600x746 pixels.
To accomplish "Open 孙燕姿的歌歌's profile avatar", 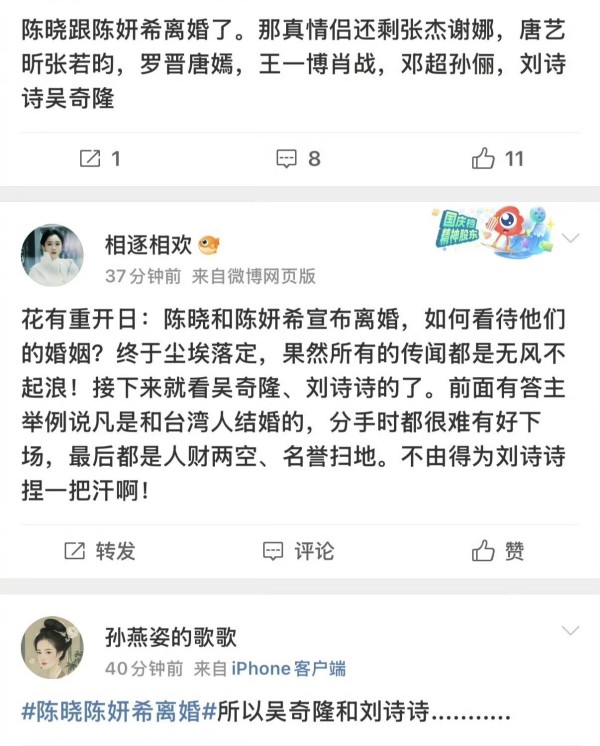I will [x=52, y=648].
